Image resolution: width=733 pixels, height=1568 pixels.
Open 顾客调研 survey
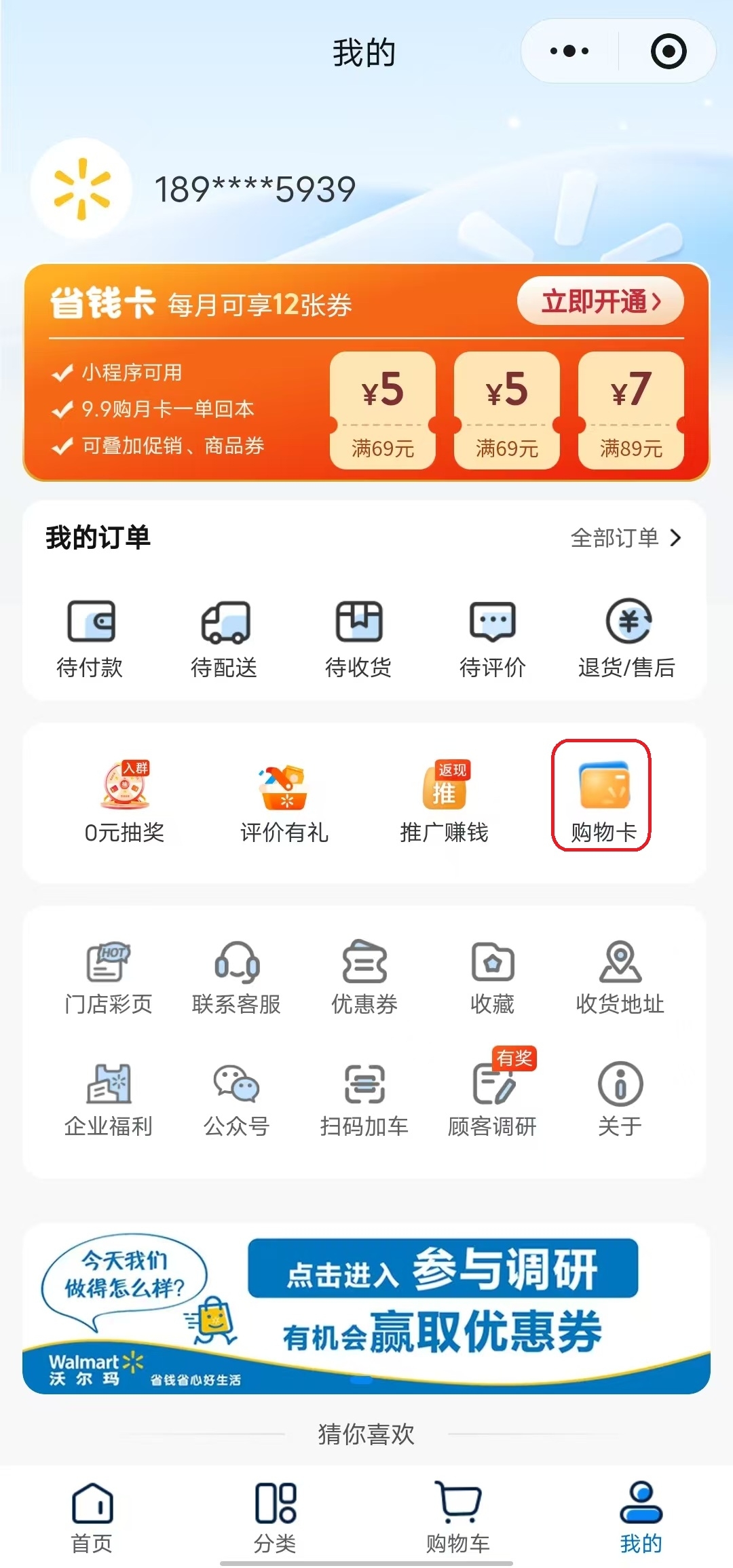492,1099
